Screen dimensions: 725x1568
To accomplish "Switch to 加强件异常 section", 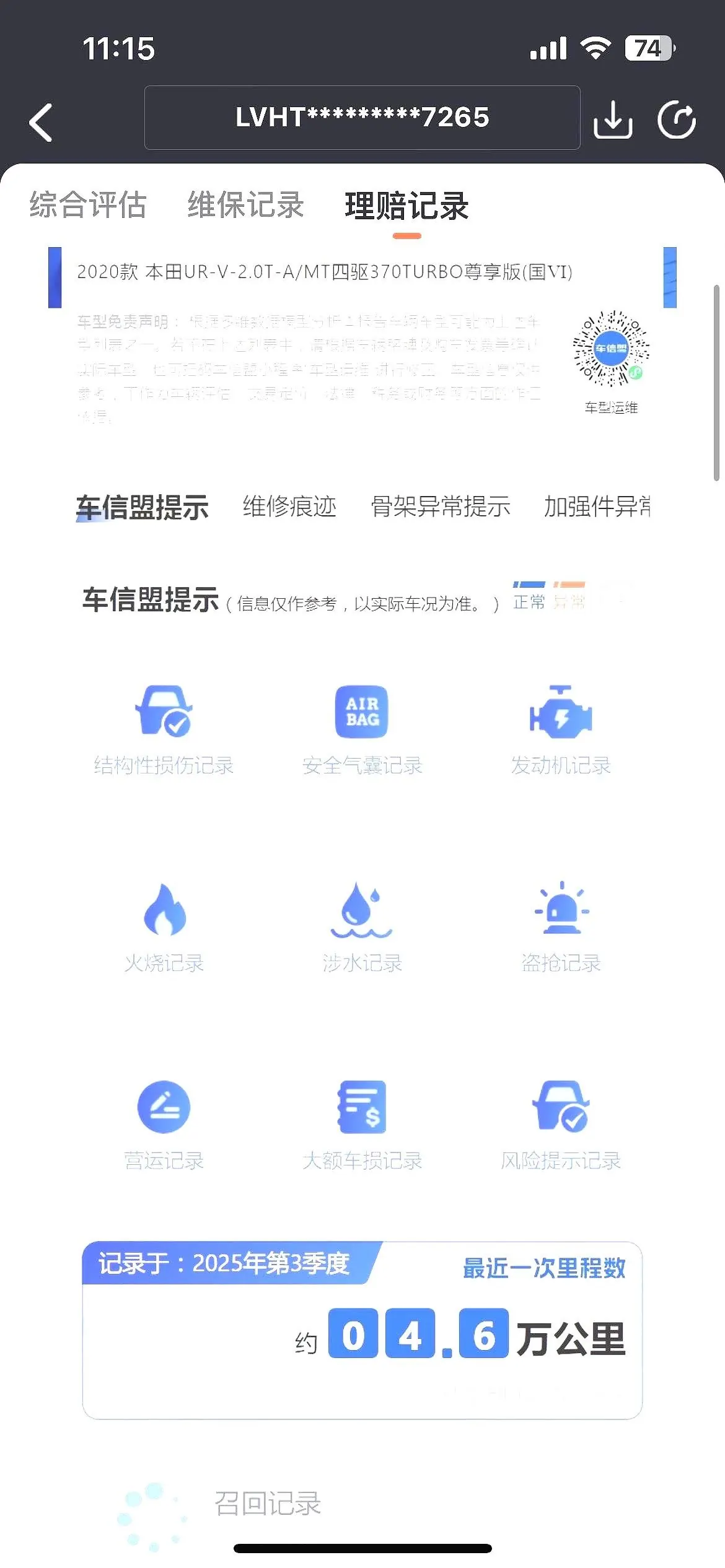I will pyautogui.click(x=597, y=507).
